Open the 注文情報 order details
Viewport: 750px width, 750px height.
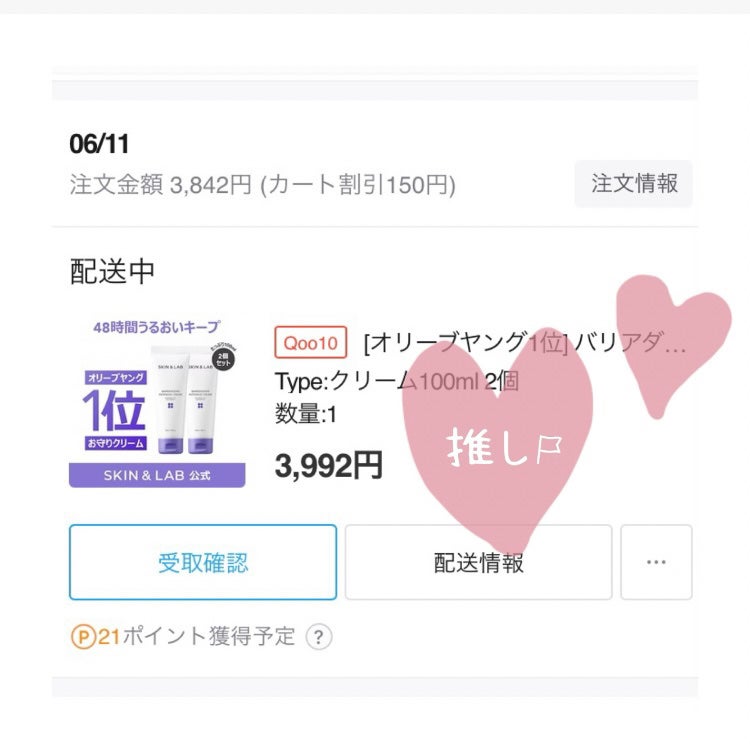coord(633,184)
